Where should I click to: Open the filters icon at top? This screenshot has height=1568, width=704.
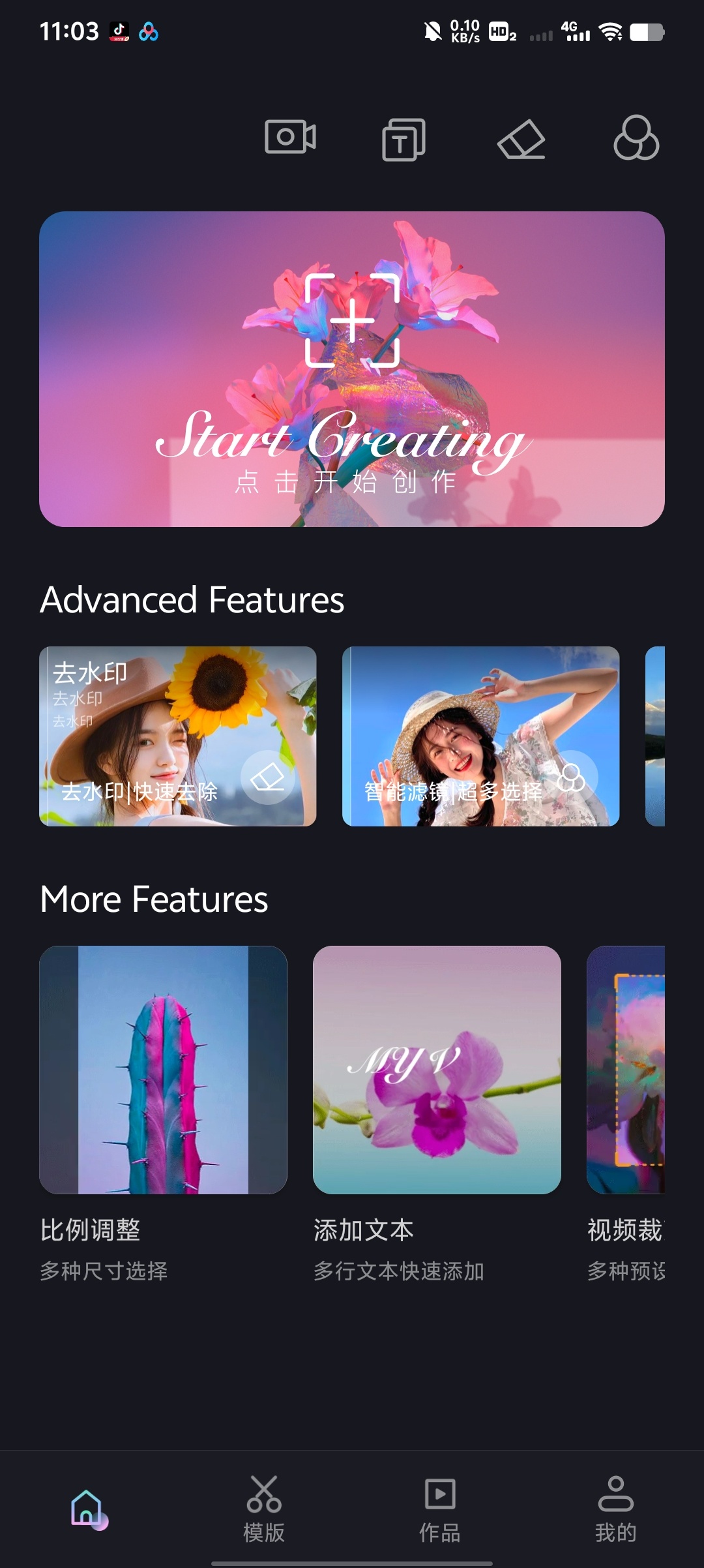(x=636, y=138)
